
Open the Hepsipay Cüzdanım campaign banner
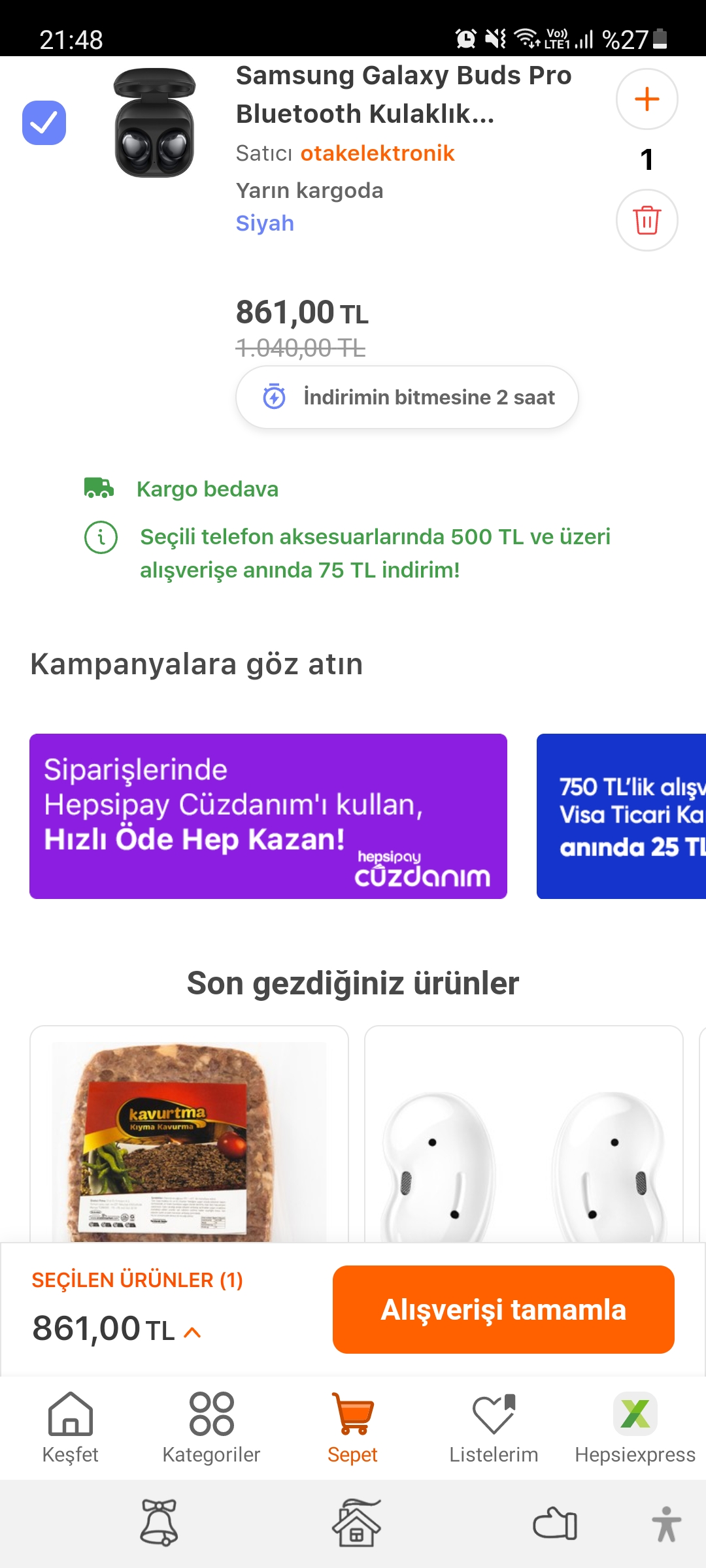[x=268, y=816]
